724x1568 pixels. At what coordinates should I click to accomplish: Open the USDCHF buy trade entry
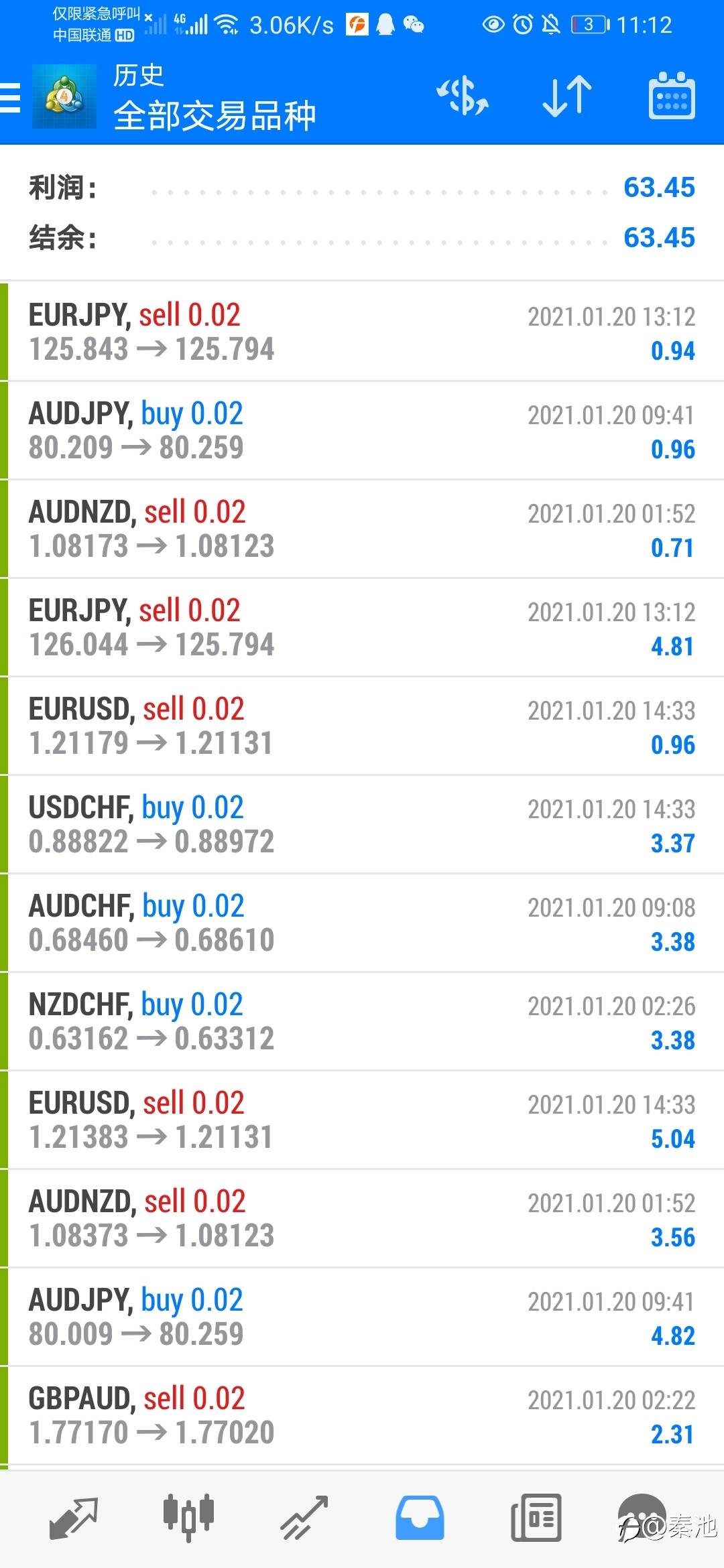(362, 824)
